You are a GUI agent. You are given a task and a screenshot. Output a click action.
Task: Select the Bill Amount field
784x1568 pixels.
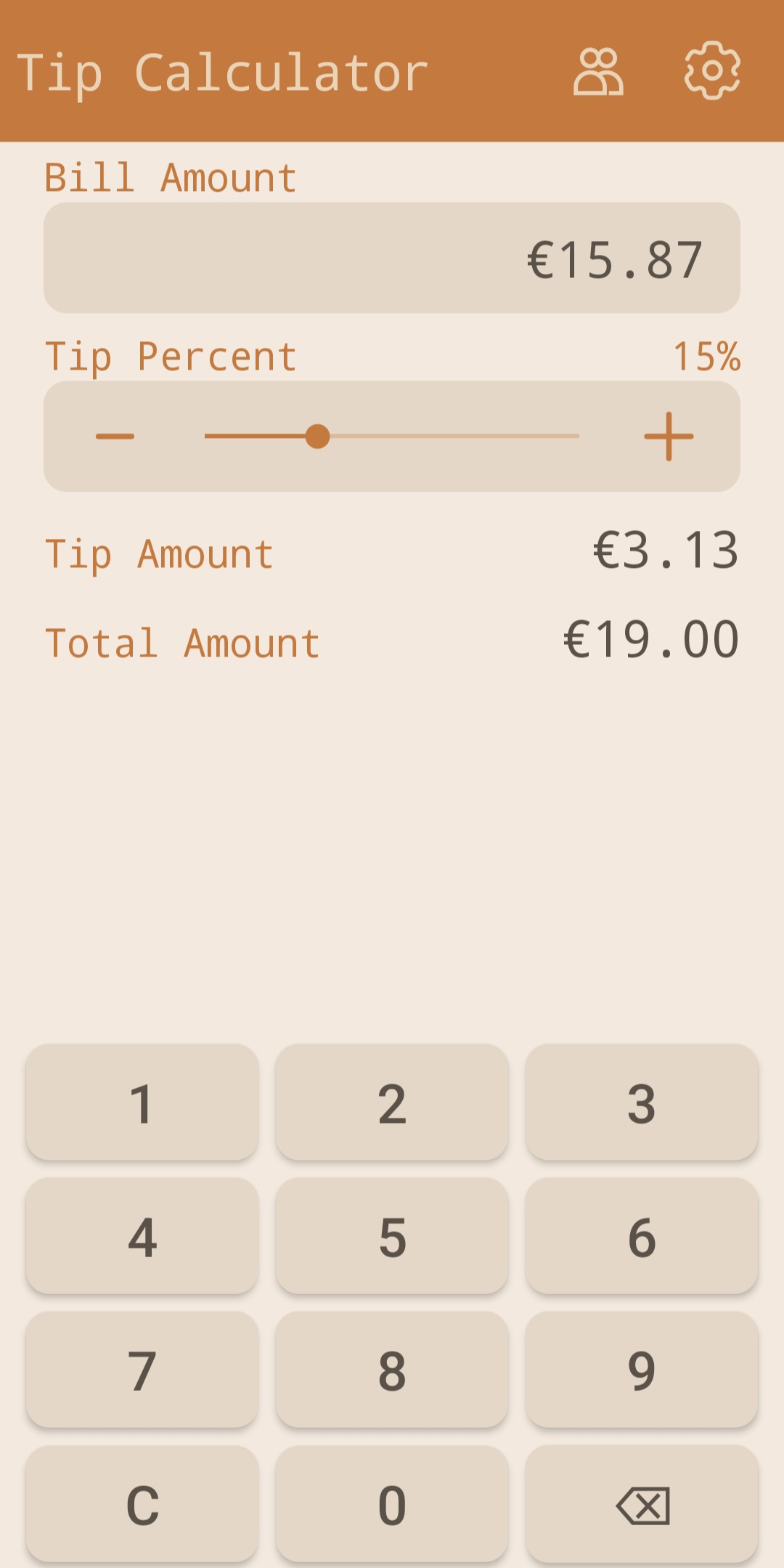[392, 258]
